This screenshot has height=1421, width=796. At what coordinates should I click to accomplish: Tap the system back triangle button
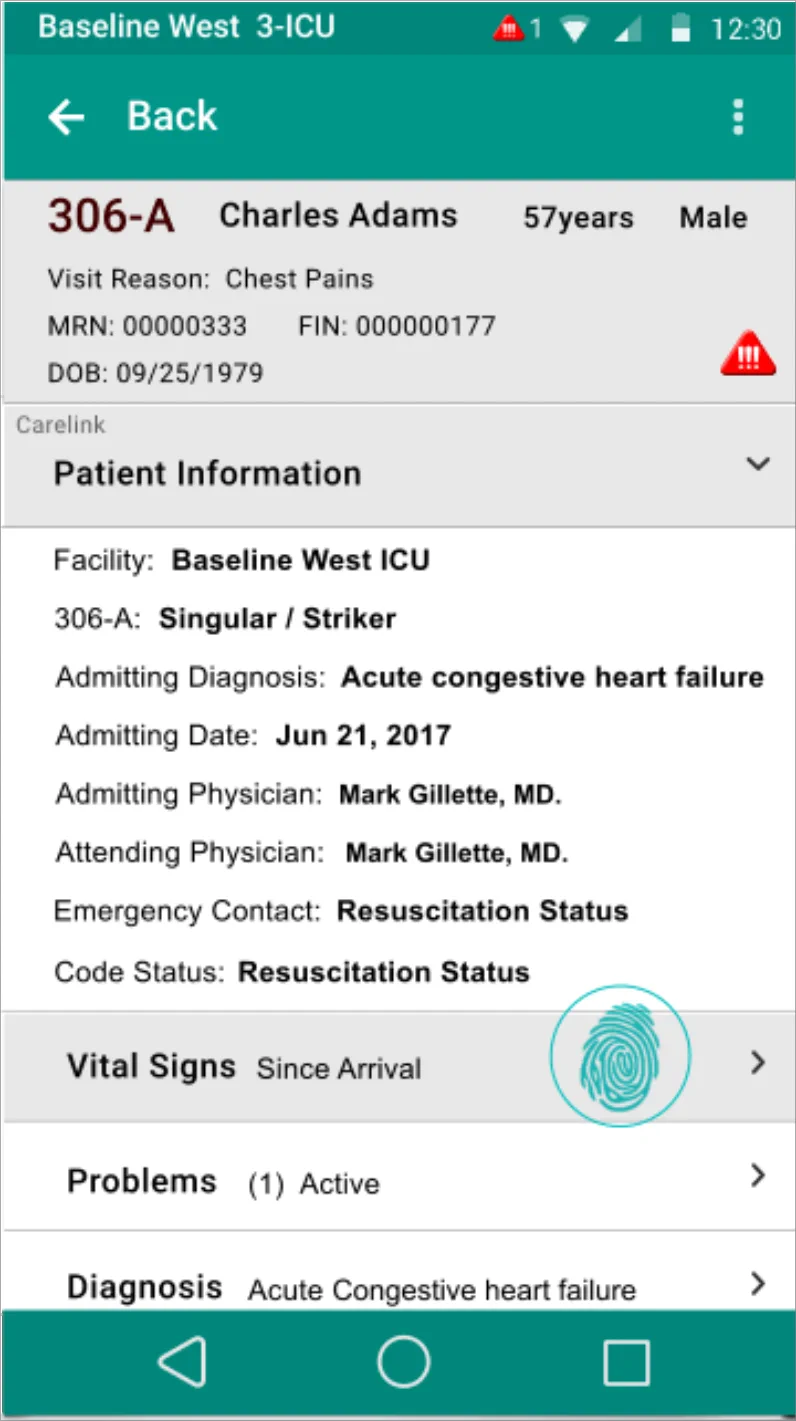[183, 1361]
